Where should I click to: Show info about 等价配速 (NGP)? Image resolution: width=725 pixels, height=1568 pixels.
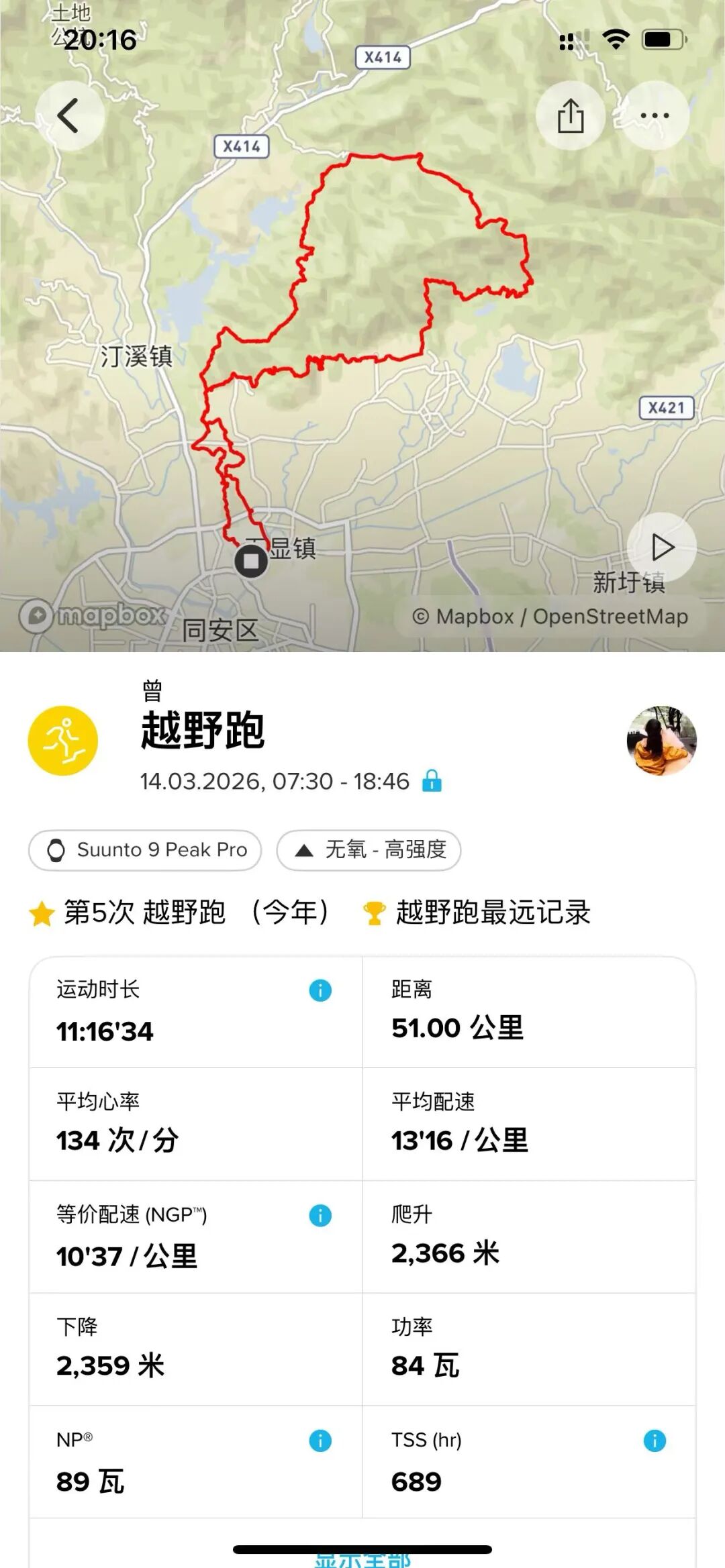coord(320,1215)
